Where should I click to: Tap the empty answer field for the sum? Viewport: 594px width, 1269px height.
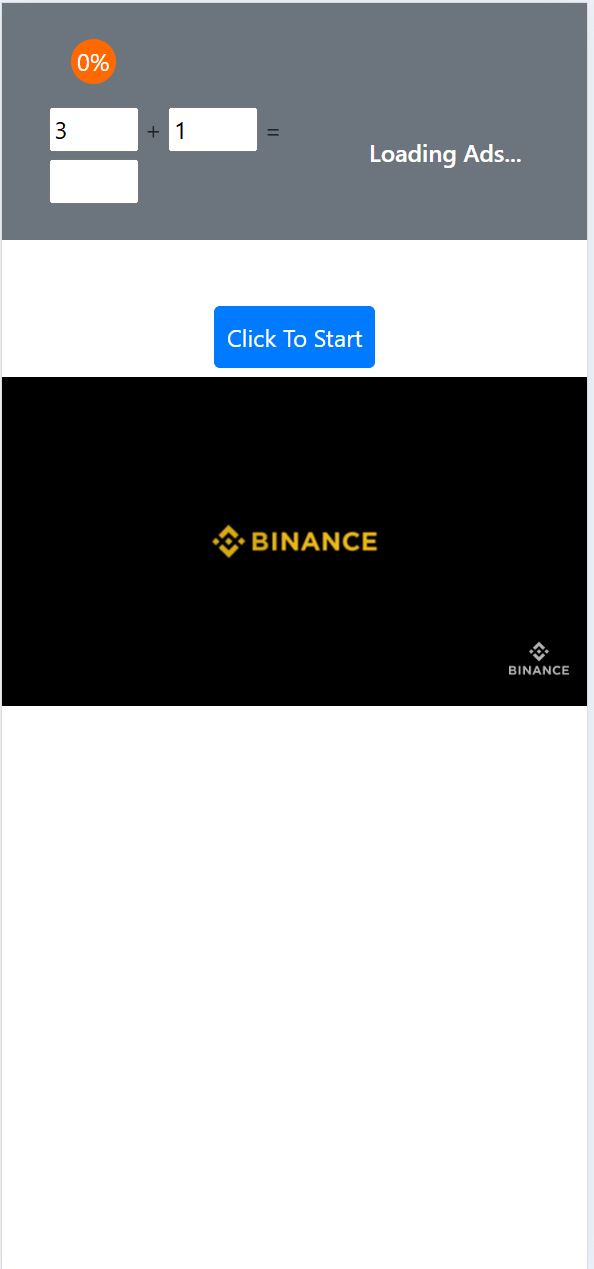click(94, 181)
